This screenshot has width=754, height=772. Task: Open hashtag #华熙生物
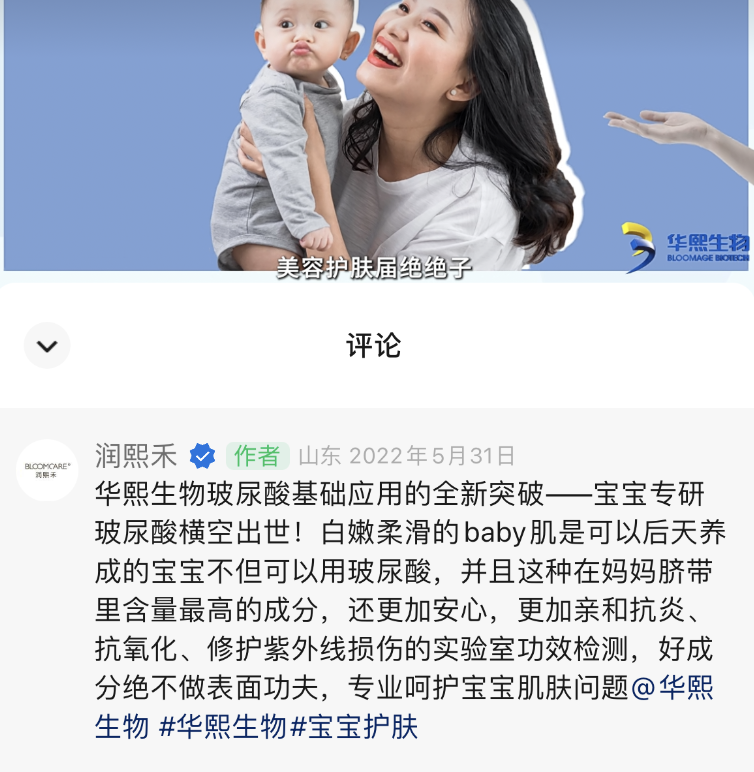point(223,726)
